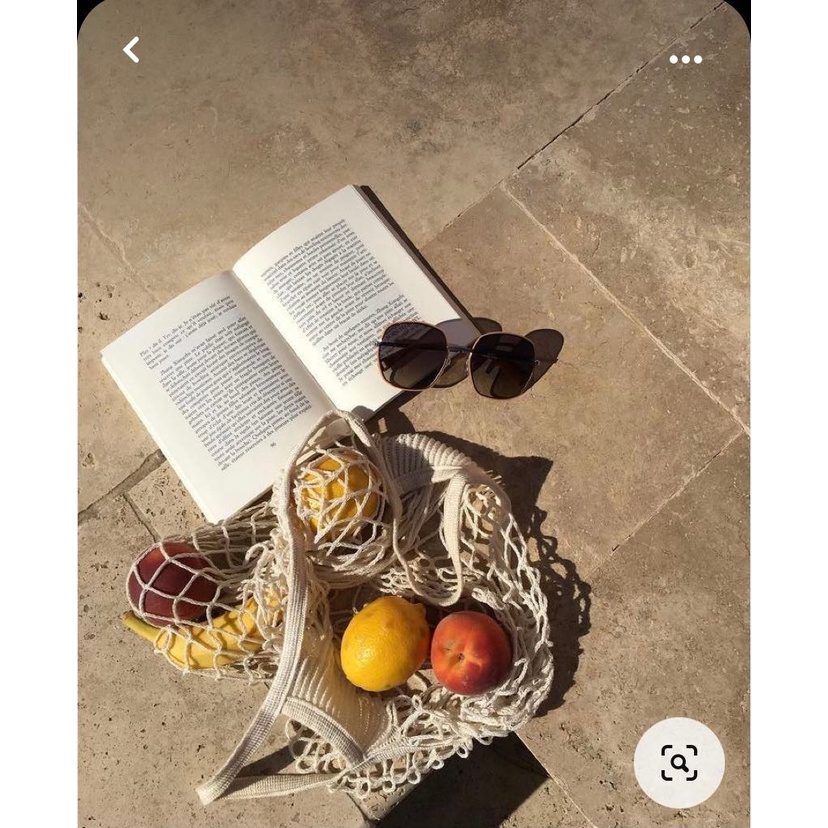Go back using the arrow

pyautogui.click(x=131, y=50)
